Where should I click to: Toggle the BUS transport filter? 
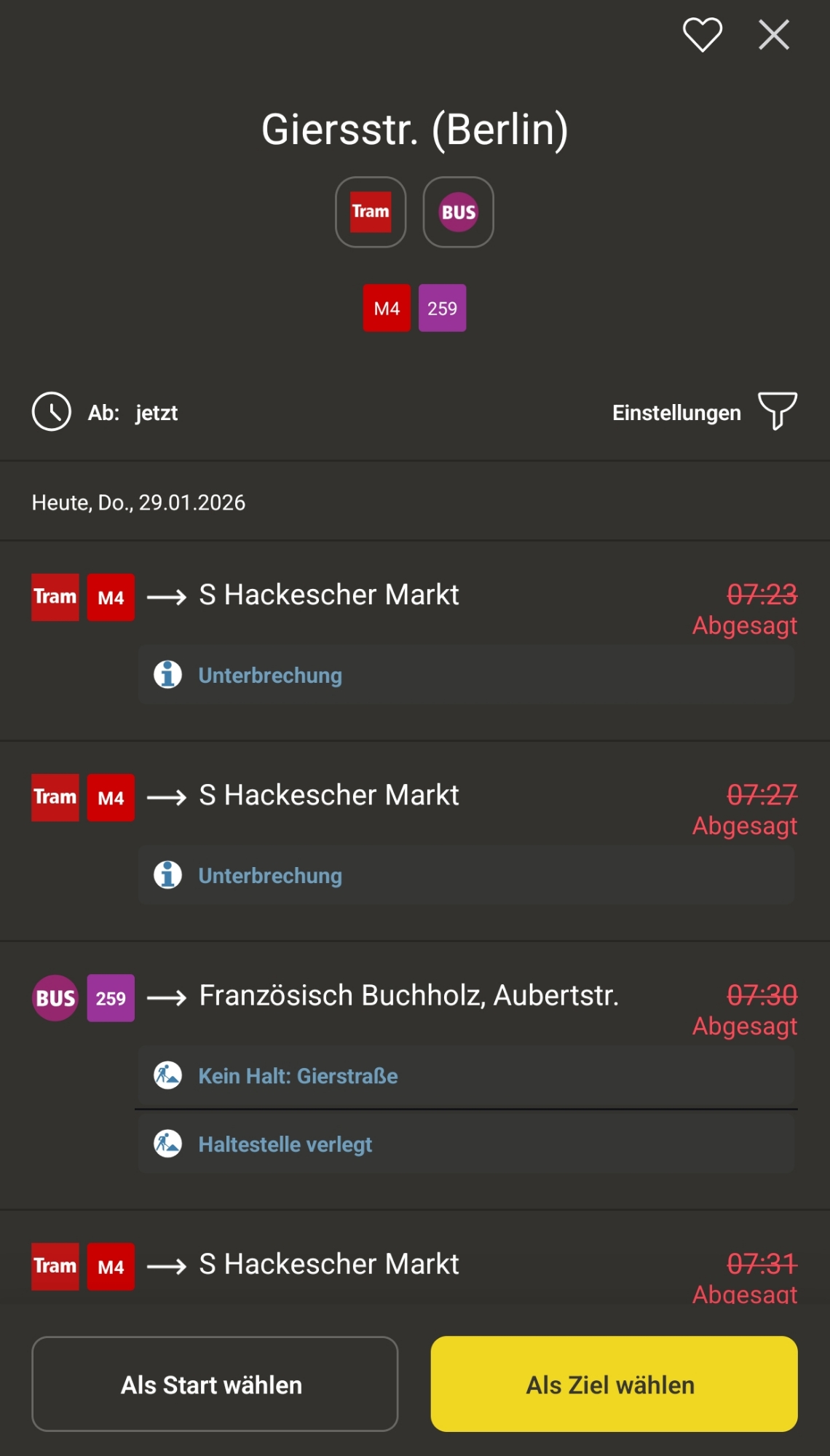(x=459, y=212)
